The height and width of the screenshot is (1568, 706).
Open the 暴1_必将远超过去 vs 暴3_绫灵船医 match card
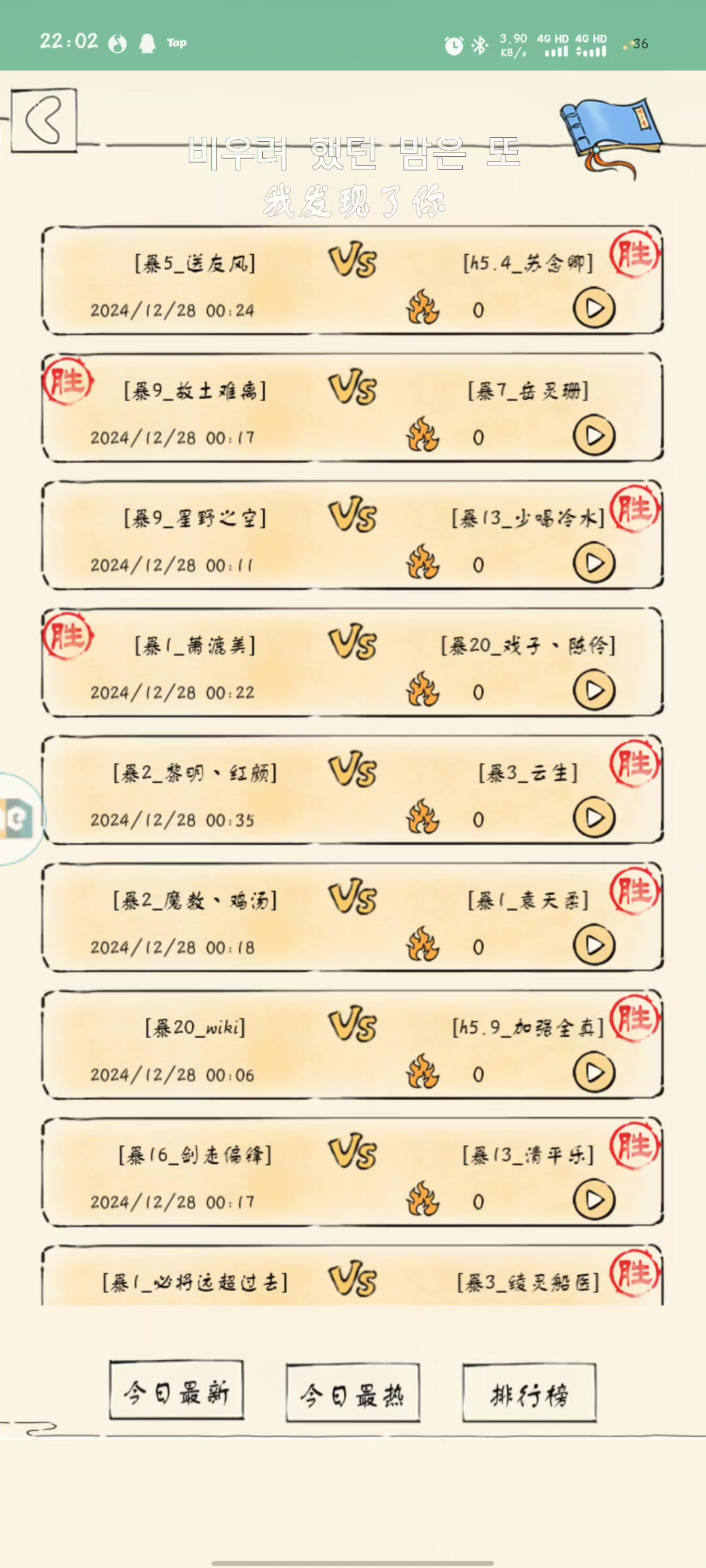point(353,1279)
